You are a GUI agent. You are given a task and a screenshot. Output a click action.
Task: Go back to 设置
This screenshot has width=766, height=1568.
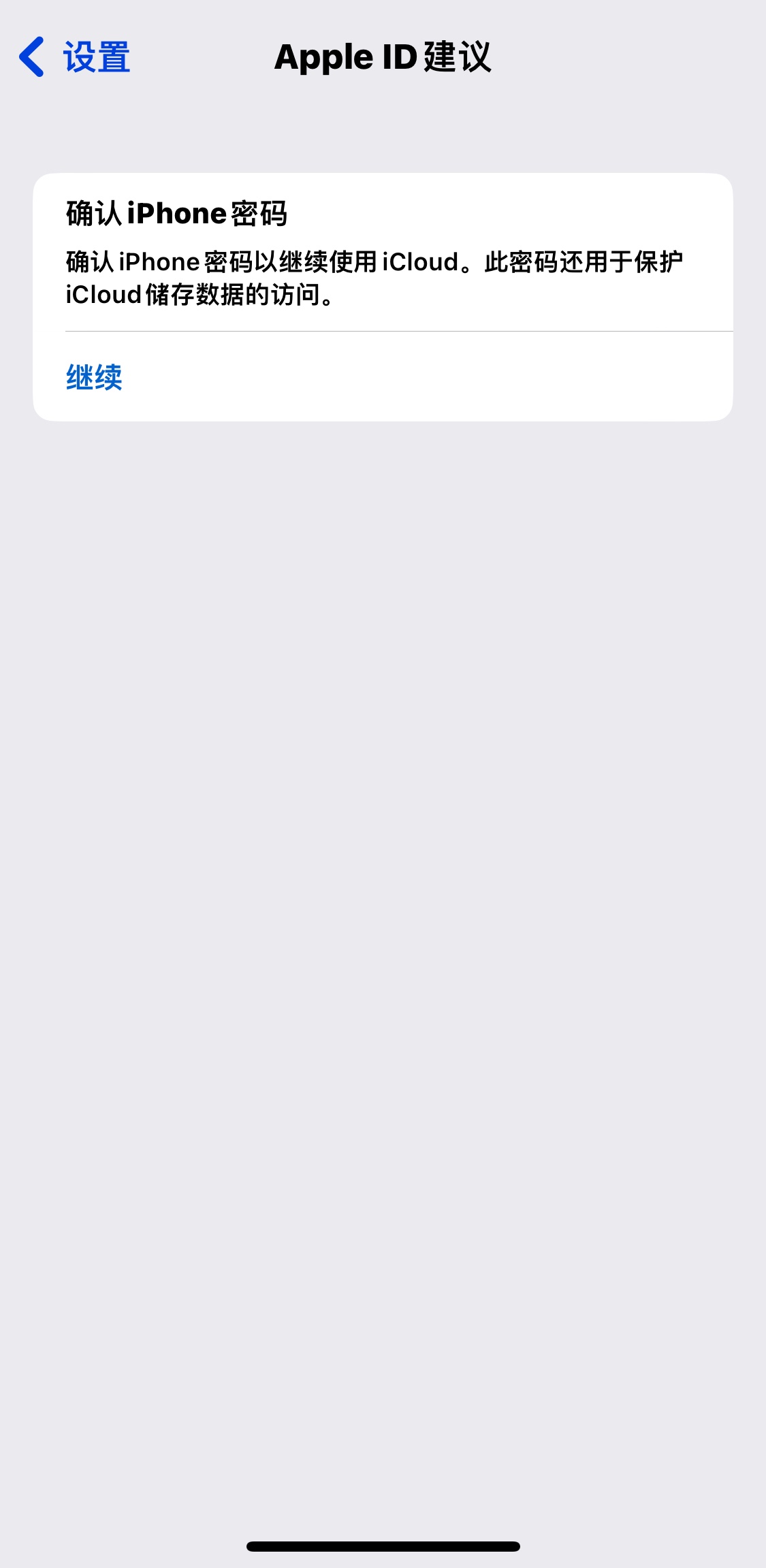point(75,57)
